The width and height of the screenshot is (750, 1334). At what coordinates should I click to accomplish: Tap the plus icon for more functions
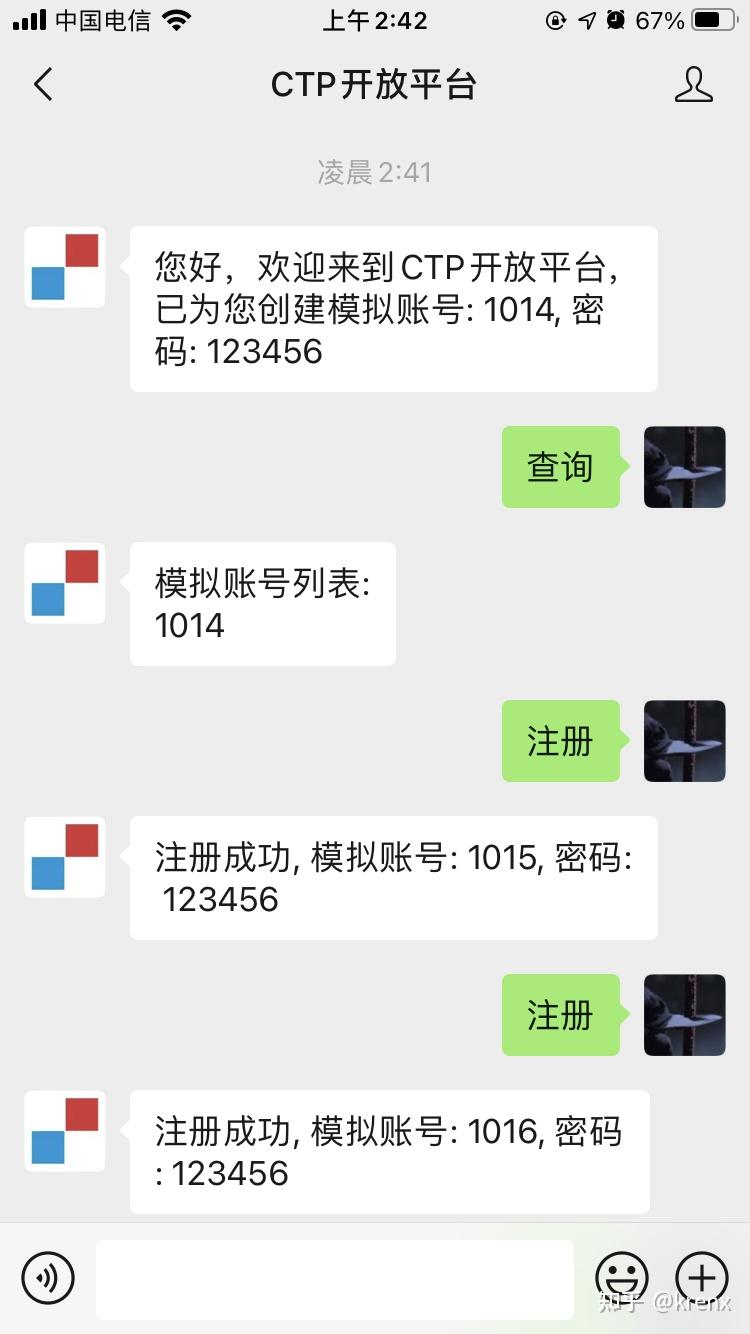(701, 1278)
